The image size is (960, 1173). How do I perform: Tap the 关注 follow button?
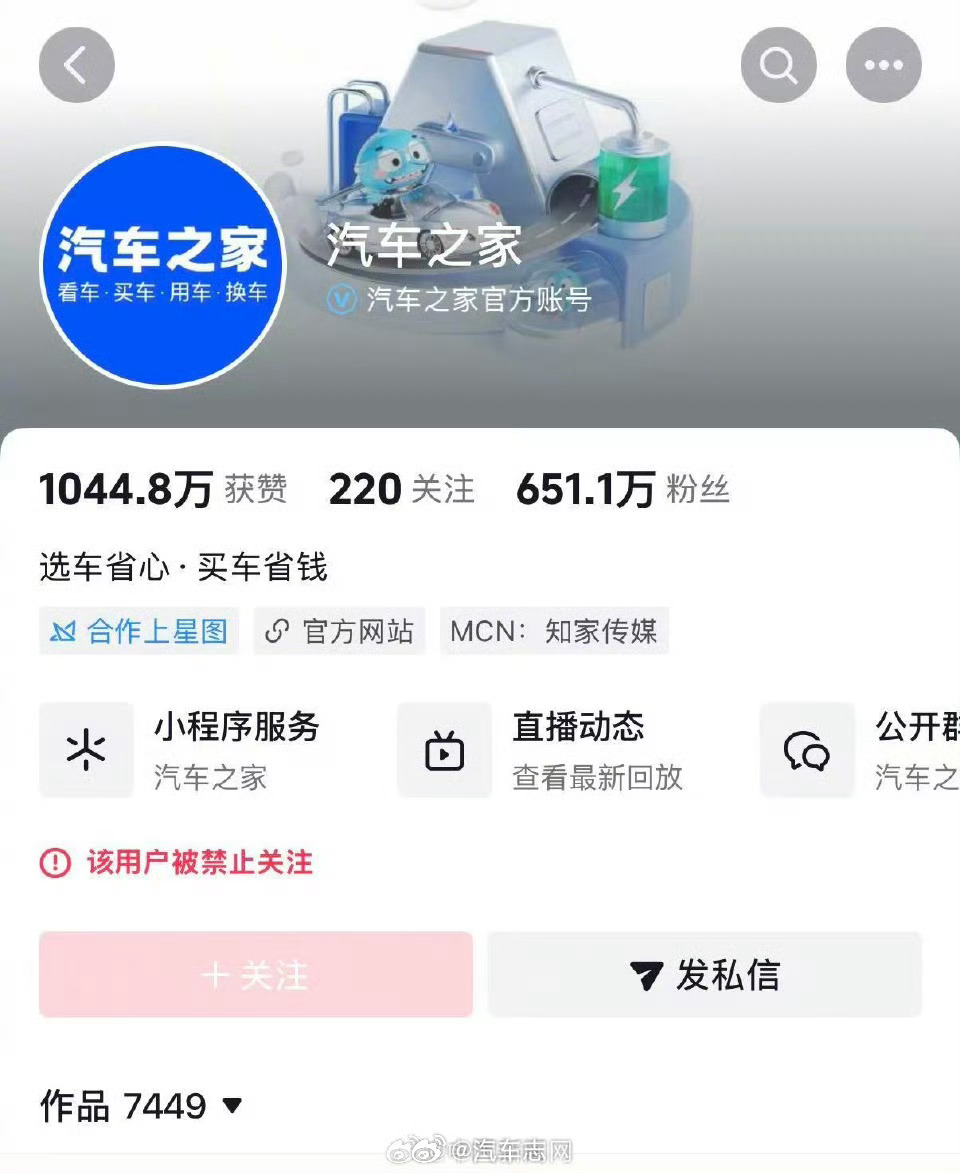pyautogui.click(x=255, y=973)
